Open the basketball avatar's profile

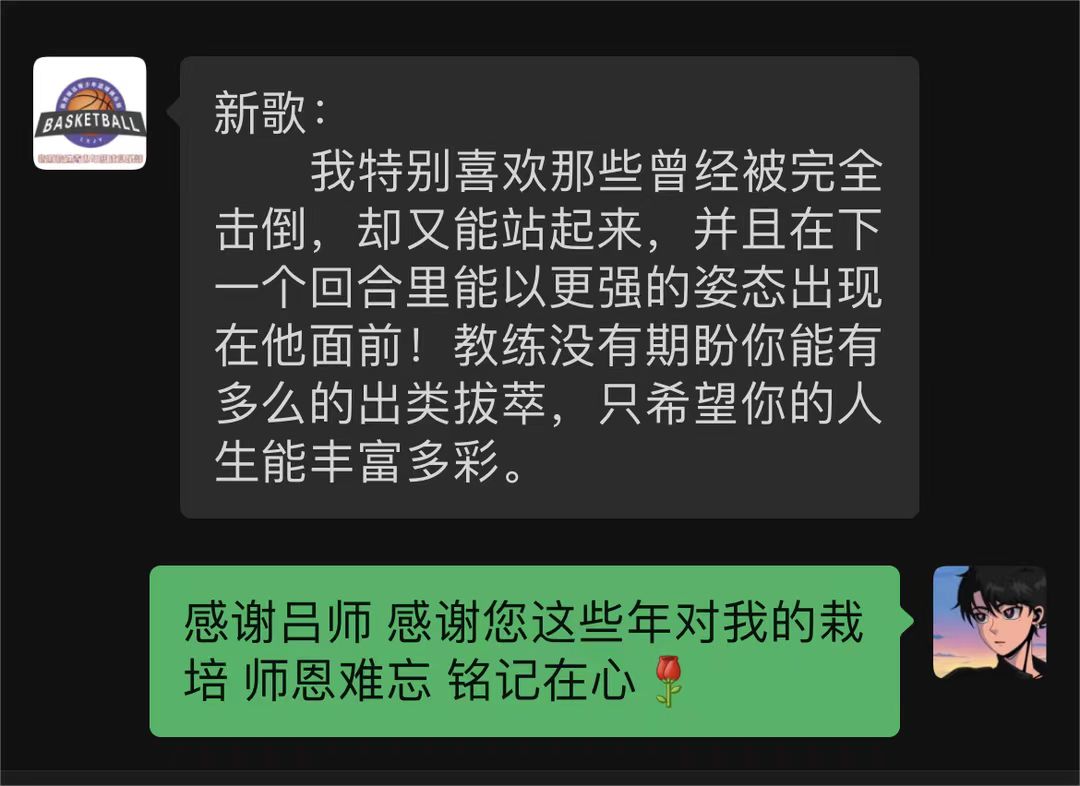(90, 113)
